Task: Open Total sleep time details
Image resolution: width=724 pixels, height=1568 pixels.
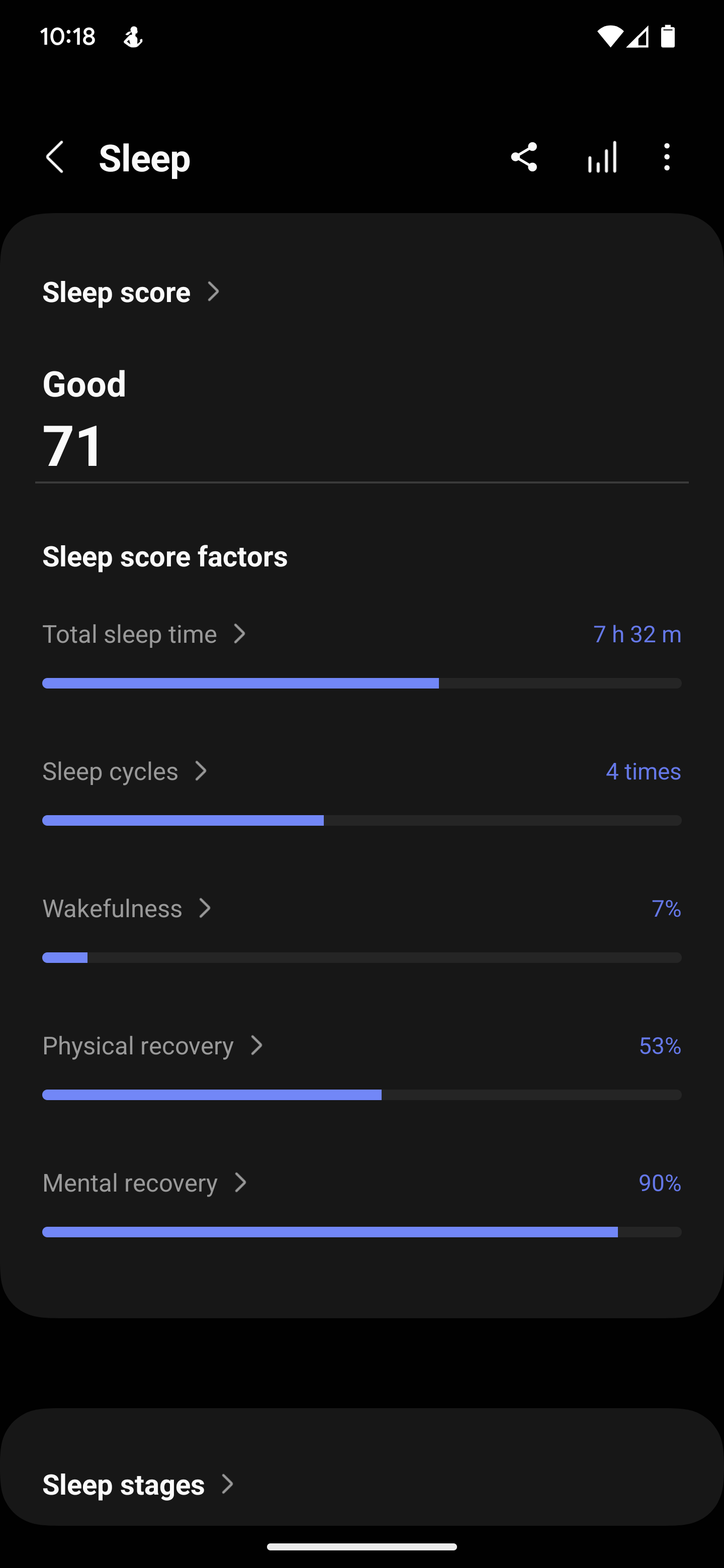Action: click(144, 634)
